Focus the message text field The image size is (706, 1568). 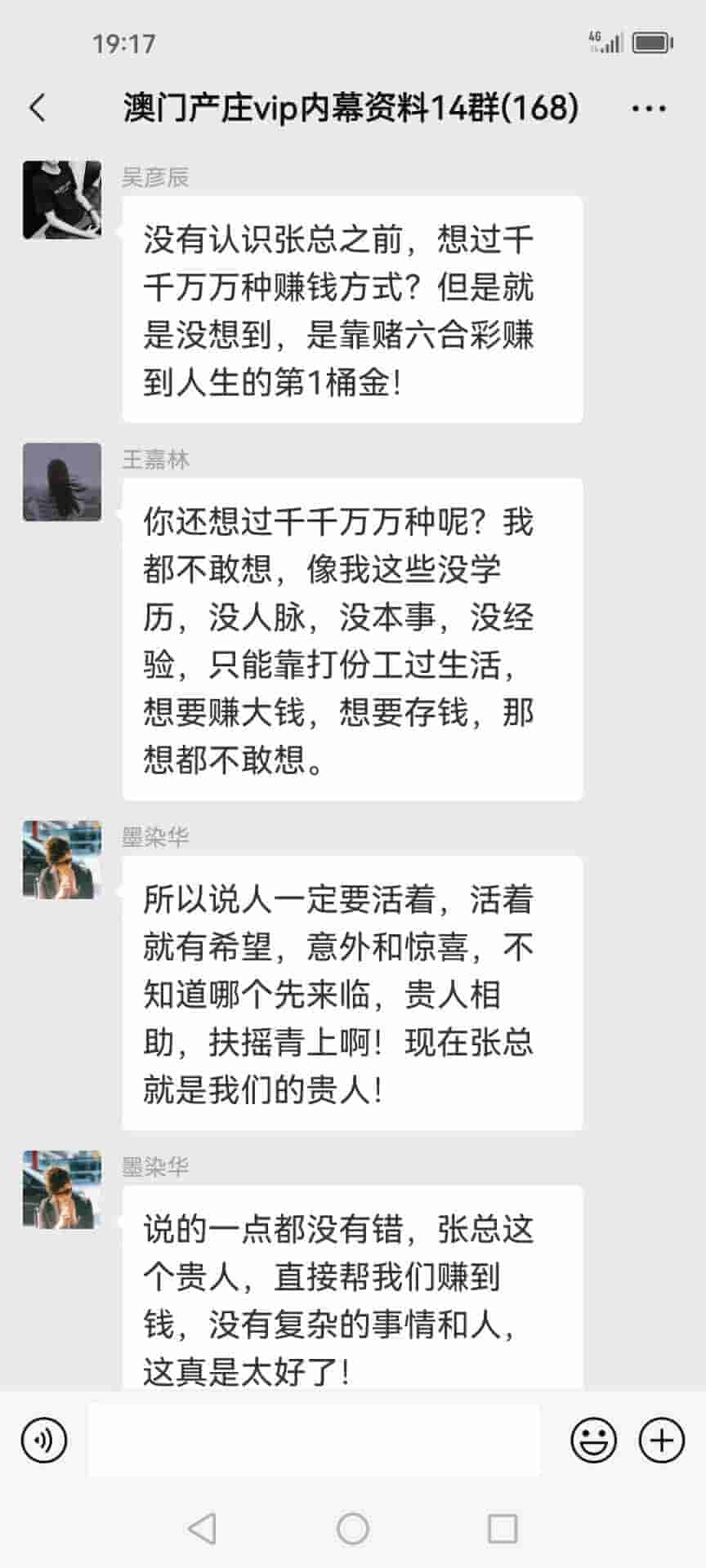[x=314, y=1440]
